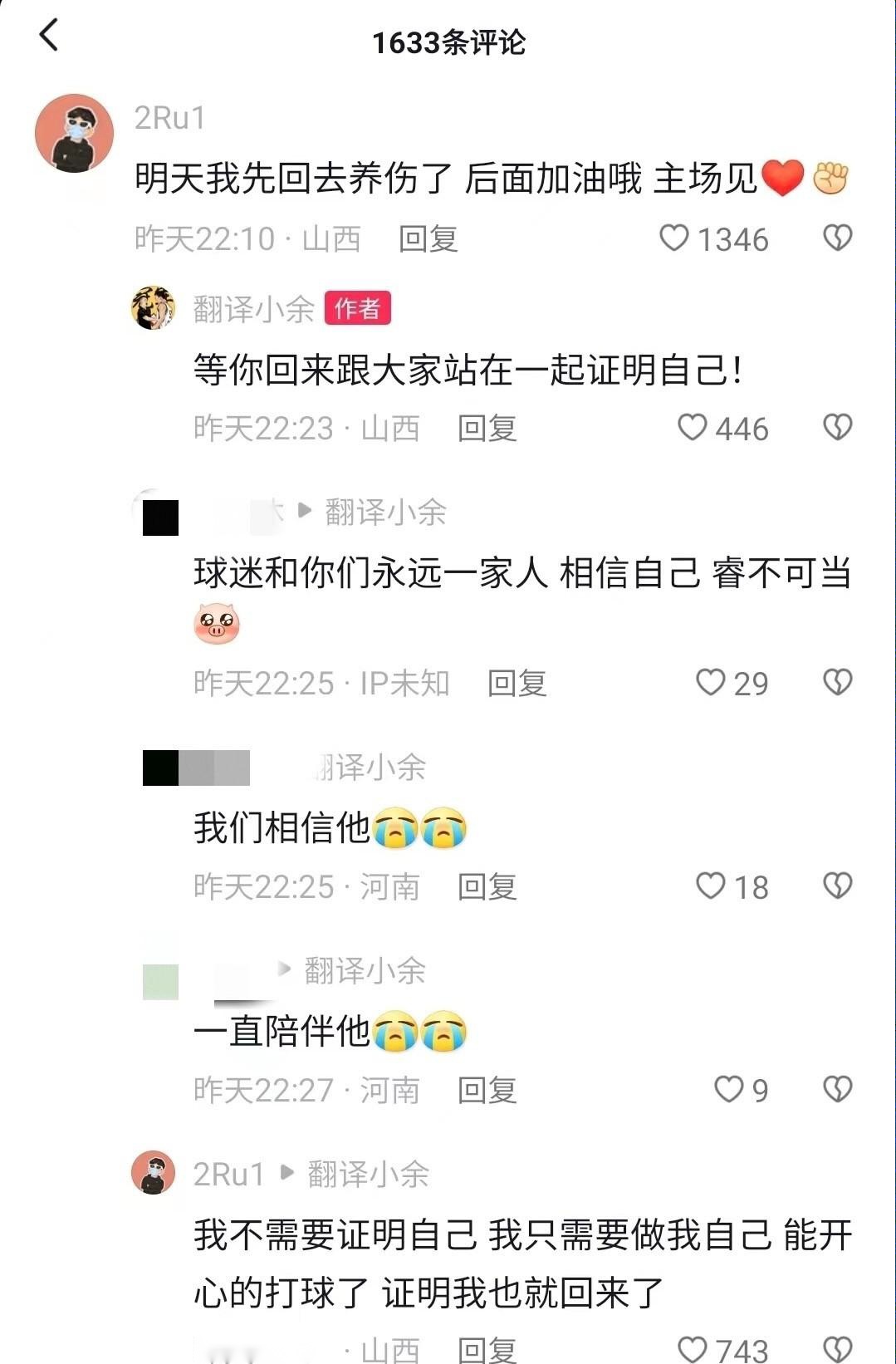This screenshot has width=896, height=1364.
Task: Like the 我们相信他 comment
Action: (710, 886)
